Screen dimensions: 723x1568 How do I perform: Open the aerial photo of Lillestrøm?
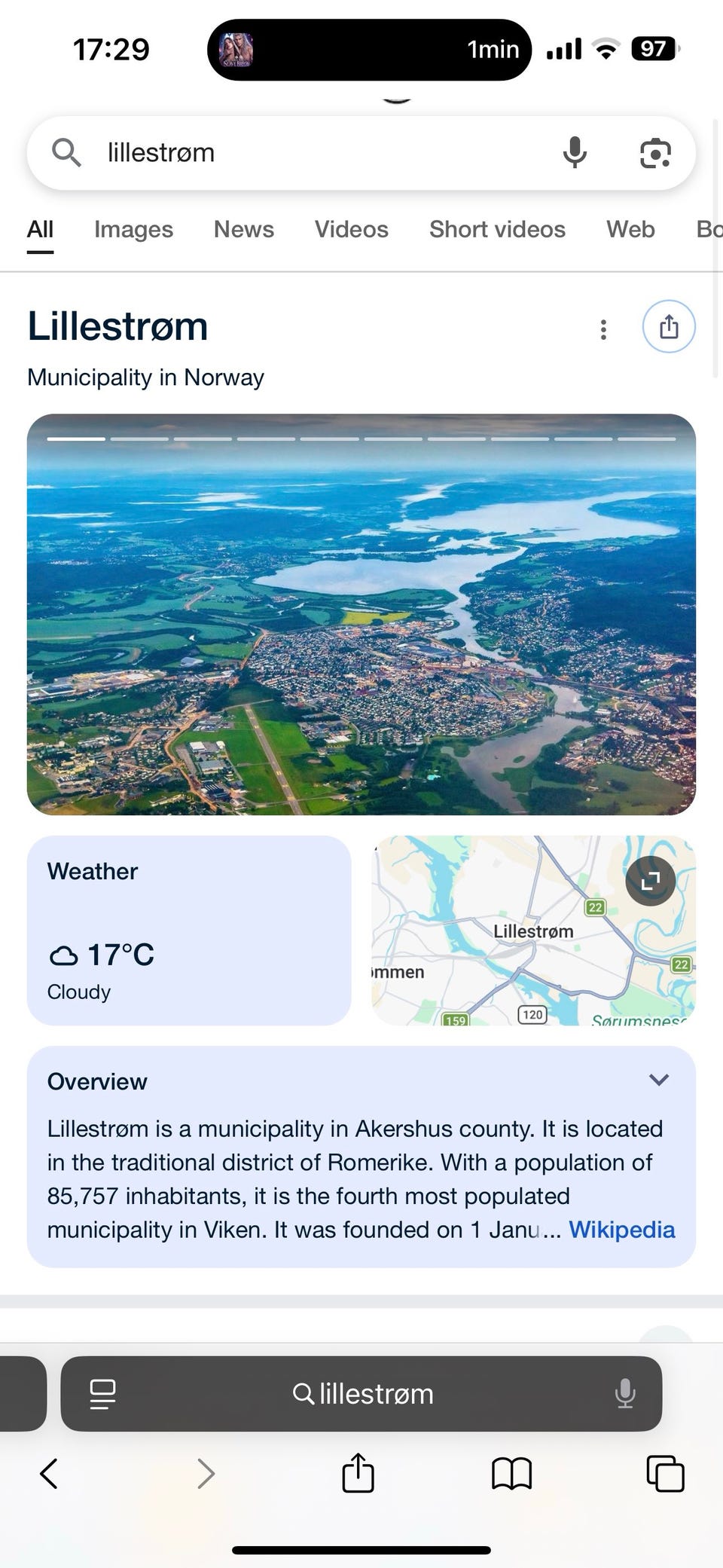tap(361, 614)
